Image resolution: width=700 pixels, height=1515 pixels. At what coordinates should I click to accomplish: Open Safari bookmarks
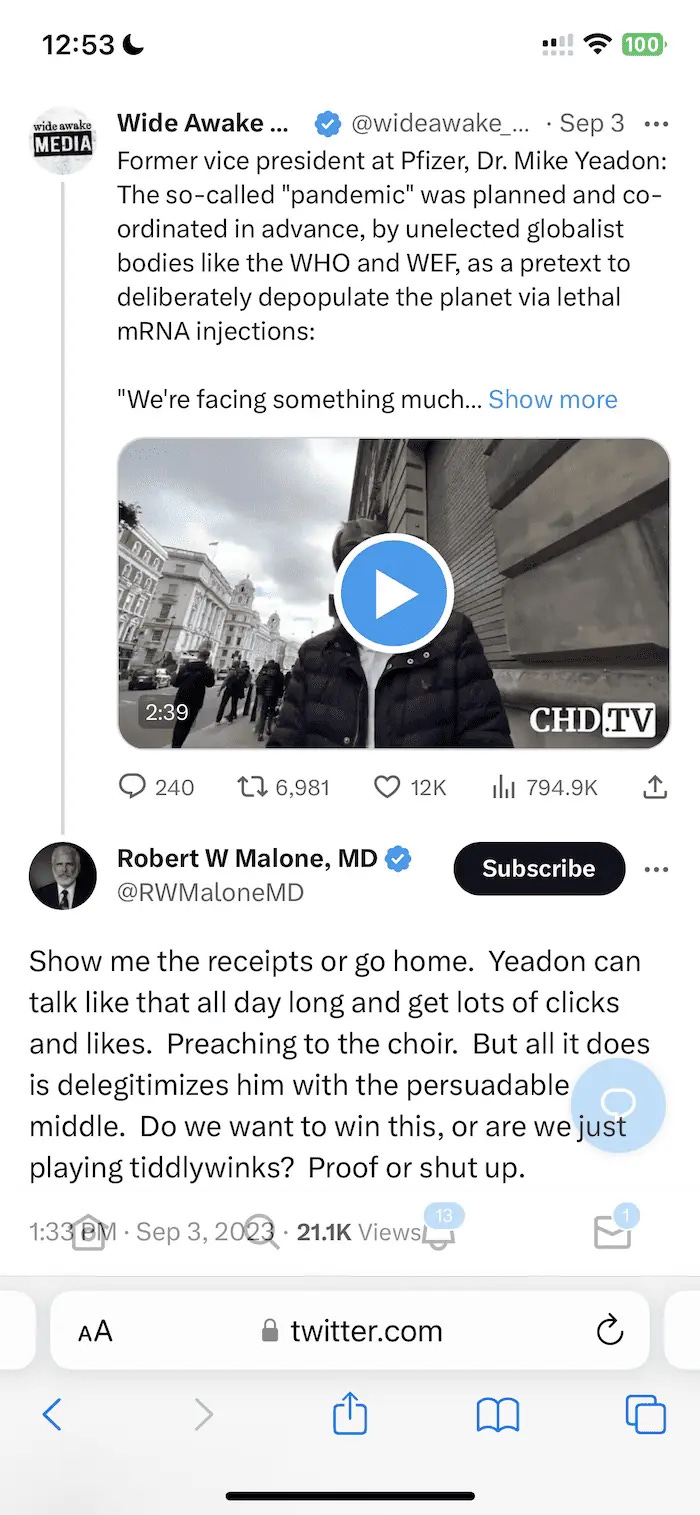coord(497,1414)
